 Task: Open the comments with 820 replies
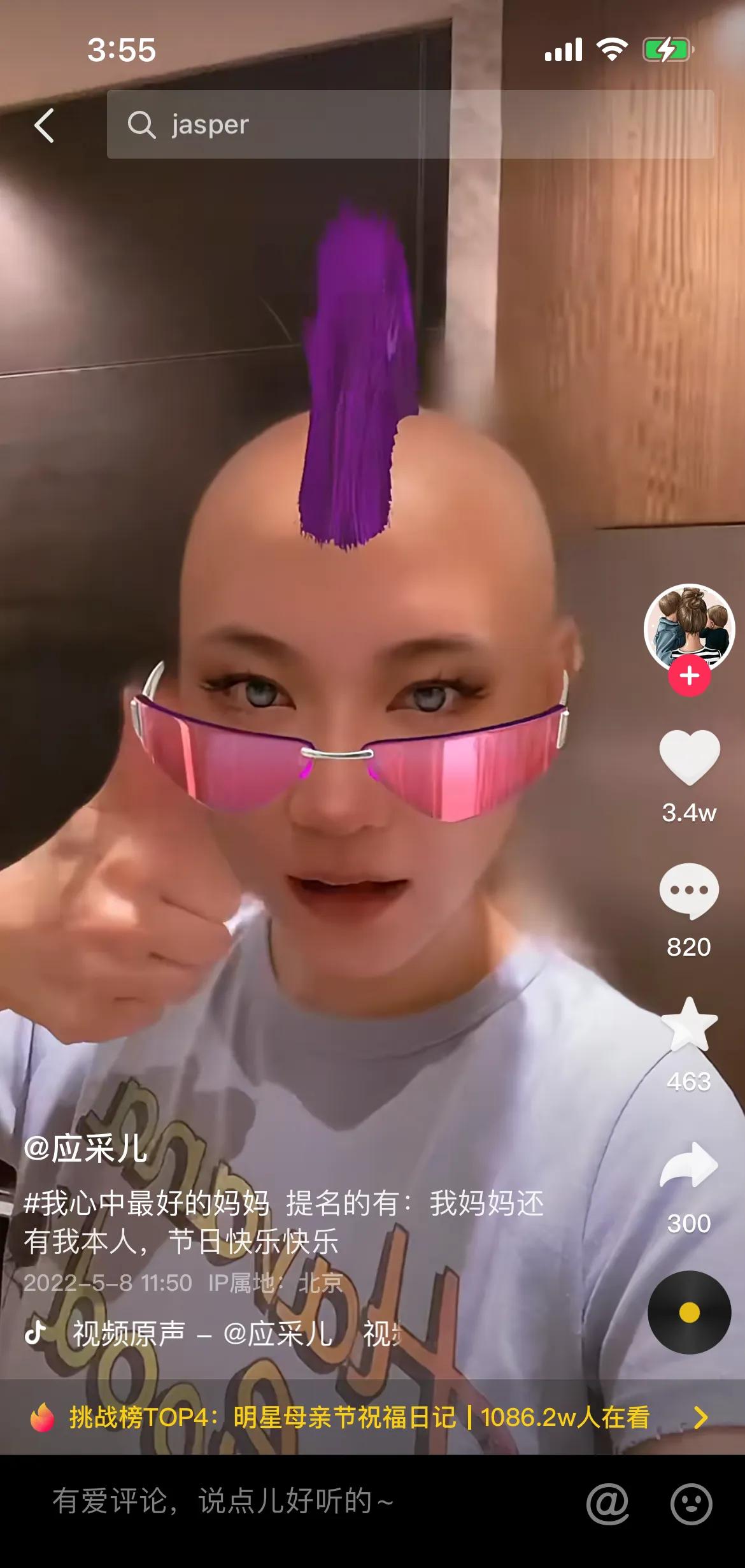pos(689,891)
